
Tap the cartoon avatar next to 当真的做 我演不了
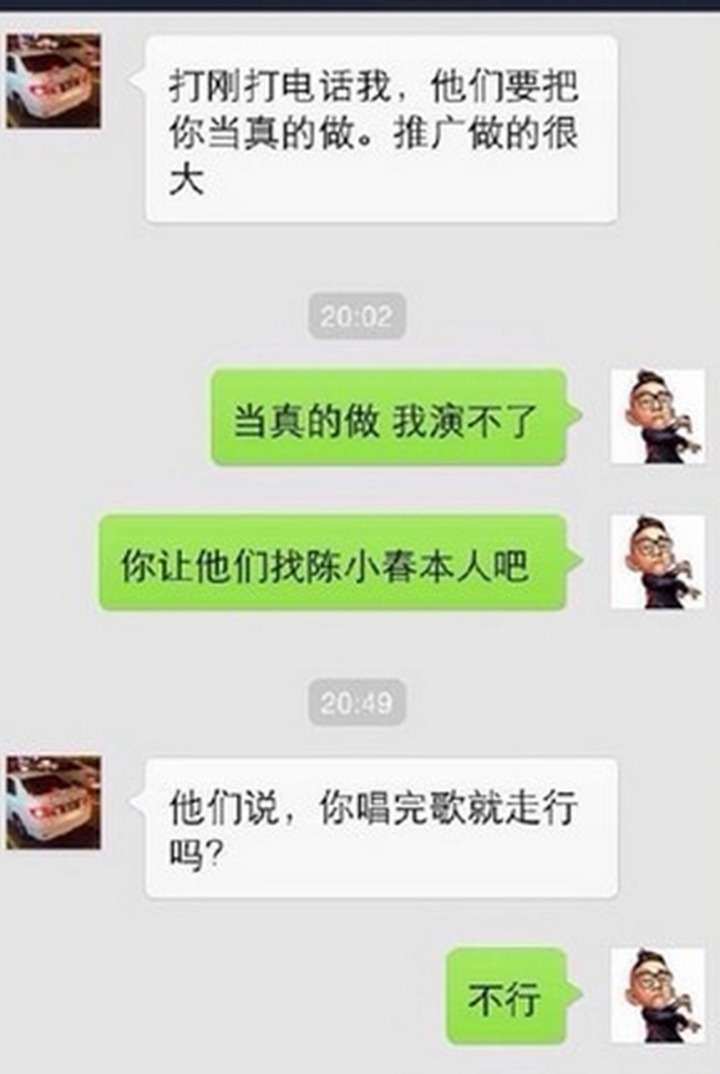(657, 416)
